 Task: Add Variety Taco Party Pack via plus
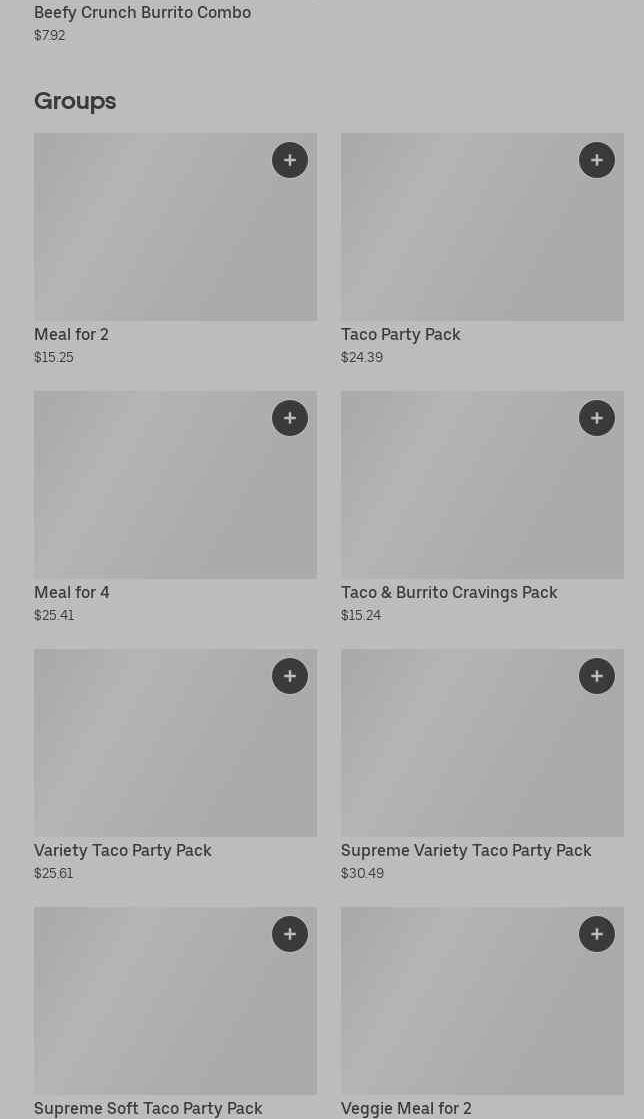[290, 676]
